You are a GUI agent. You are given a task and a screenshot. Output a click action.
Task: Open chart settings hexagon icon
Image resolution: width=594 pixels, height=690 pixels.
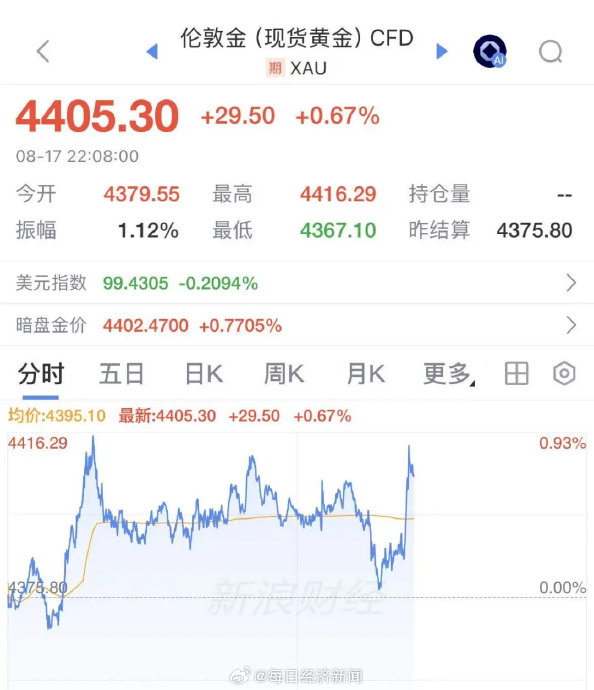click(564, 374)
